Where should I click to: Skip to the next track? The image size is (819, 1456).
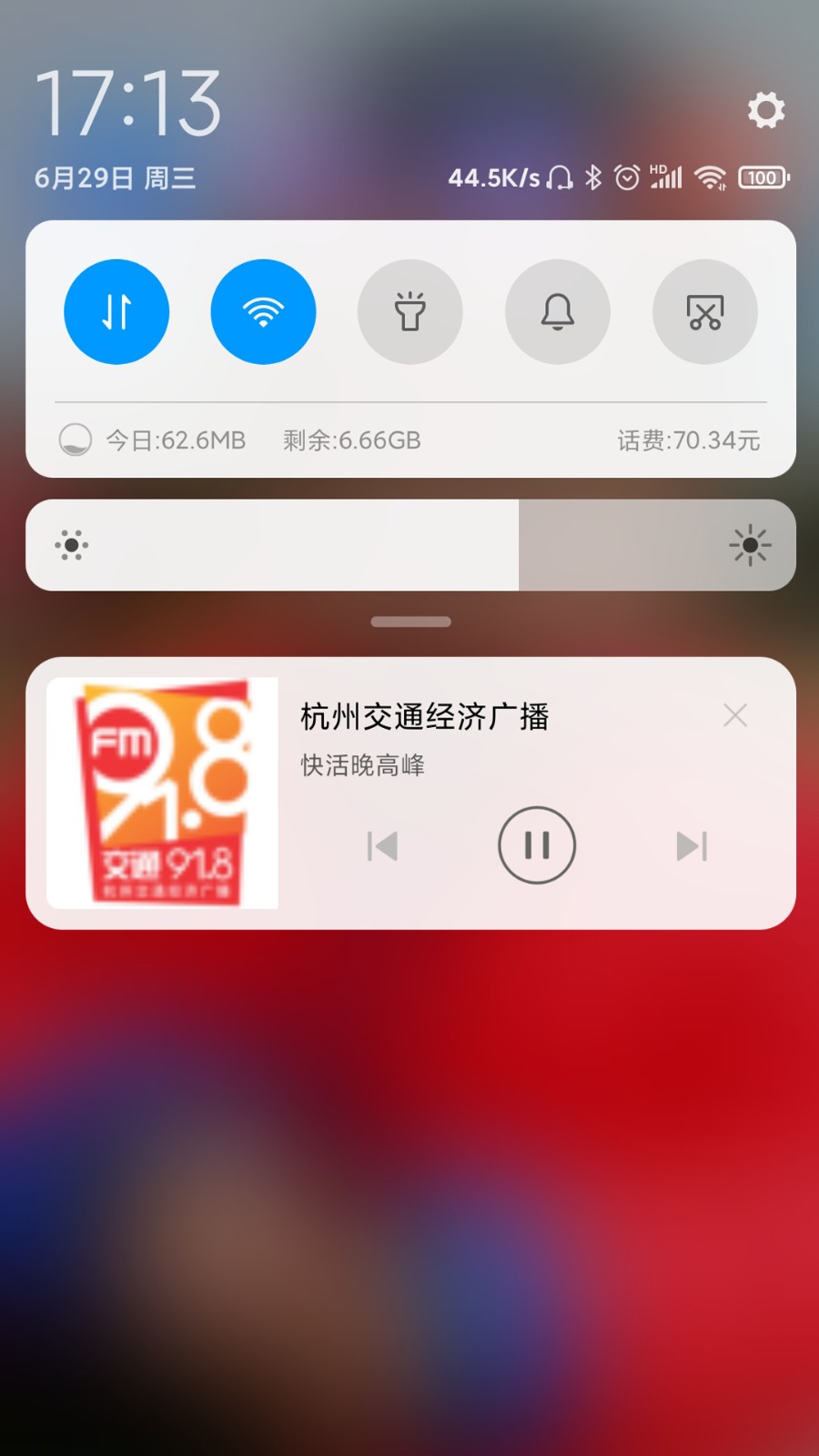pyautogui.click(x=692, y=844)
